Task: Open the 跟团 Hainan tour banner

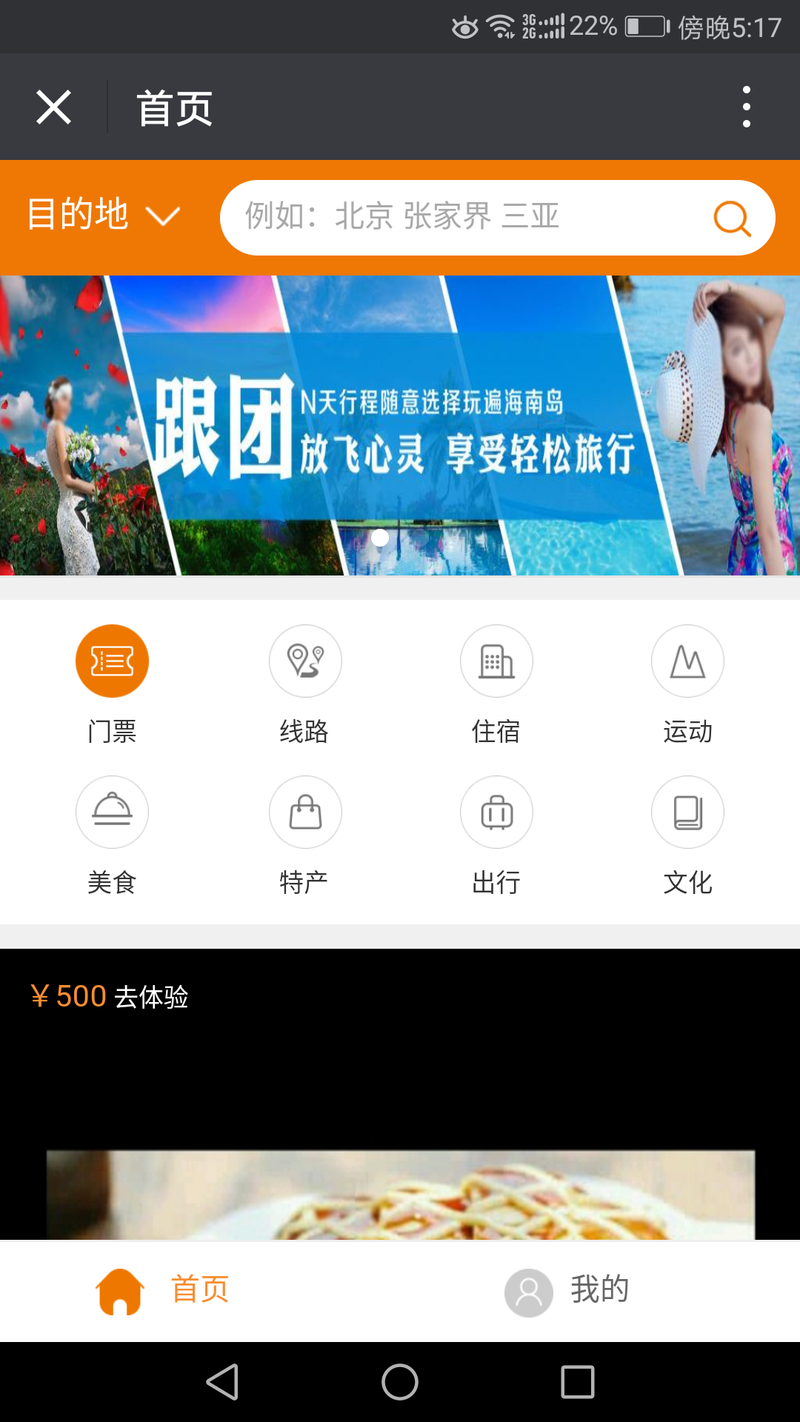Action: click(400, 425)
